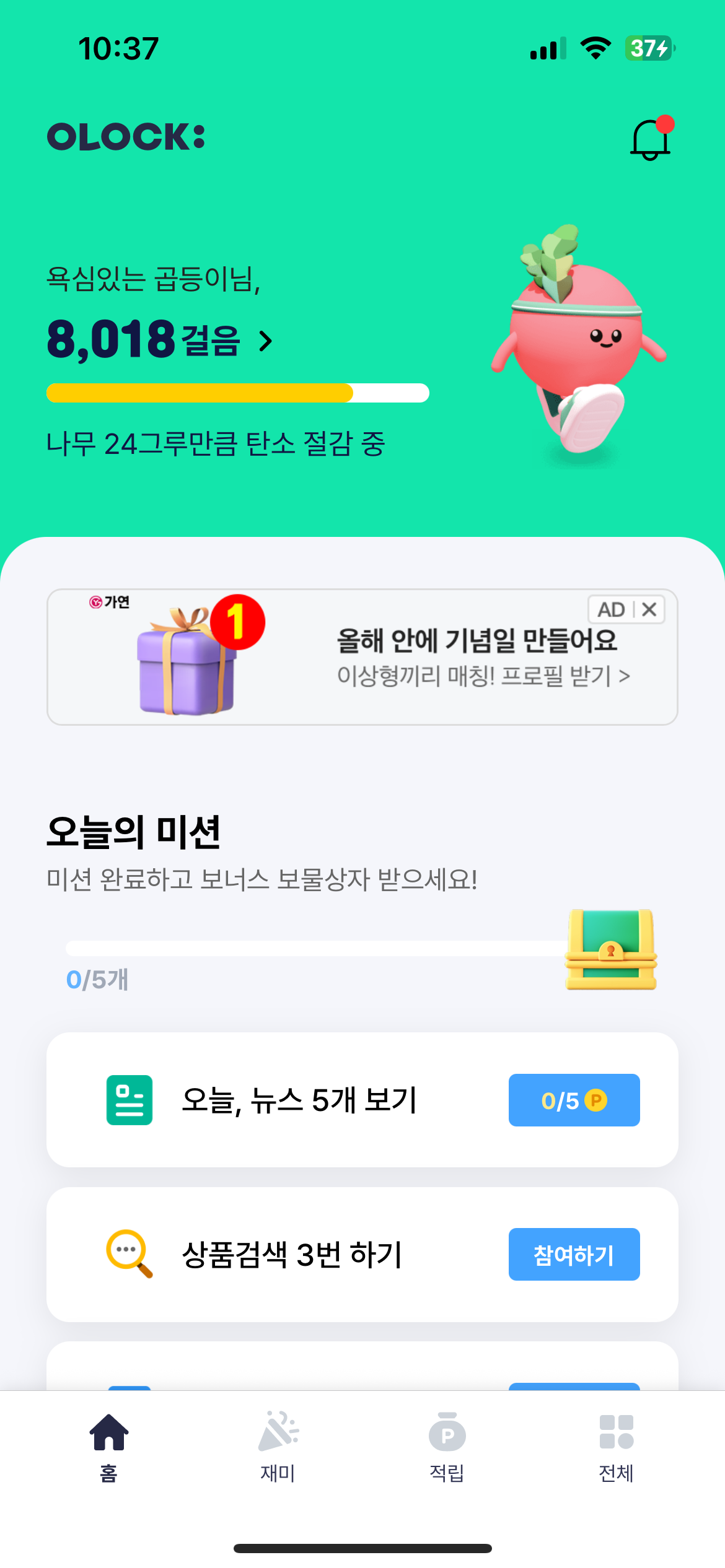725x1568 pixels.
Task: Dismiss the ad with the X
Action: click(x=649, y=609)
